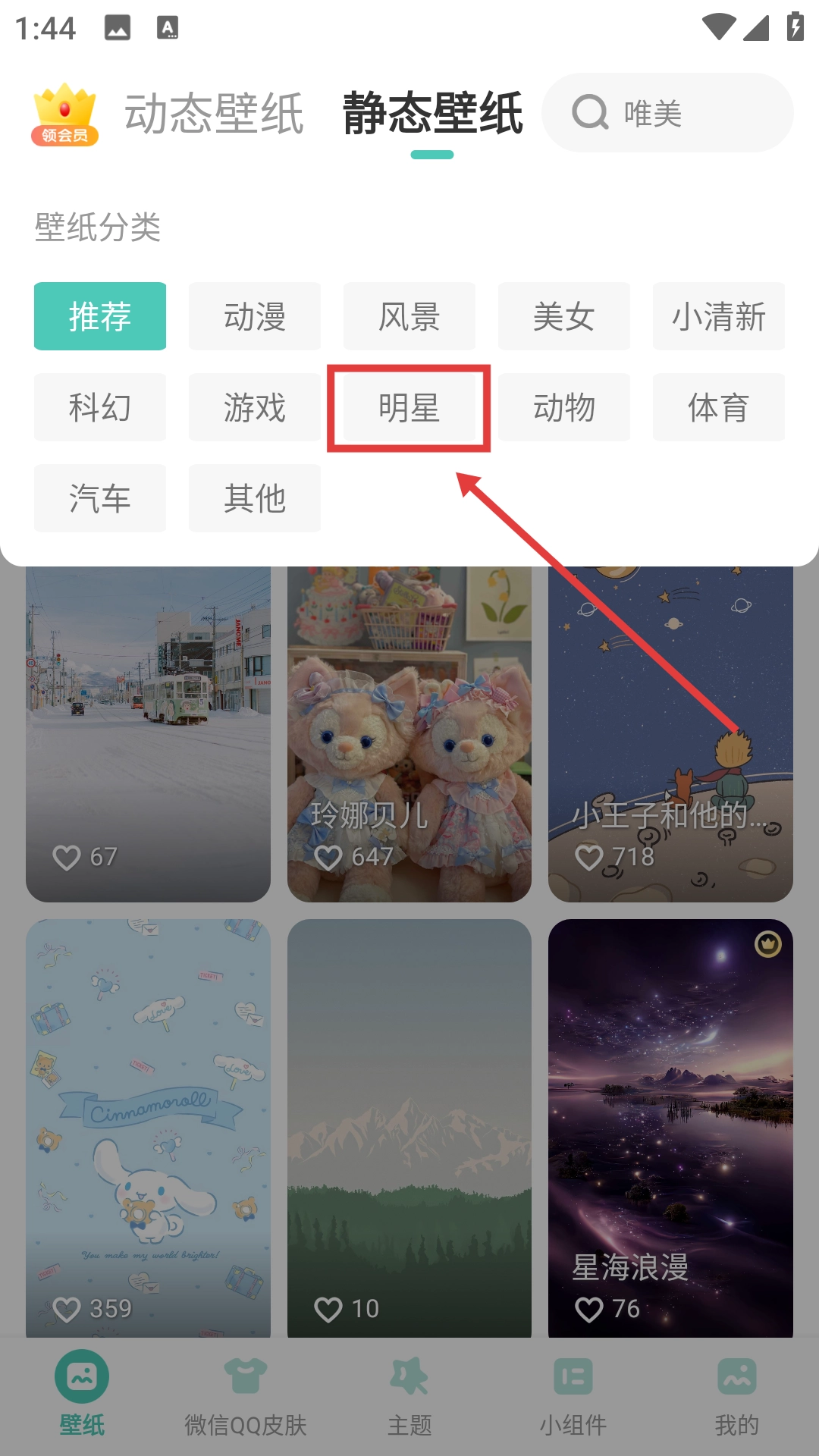Select the 体育 category chip
Viewport: 819px width, 1456px height.
(719, 407)
